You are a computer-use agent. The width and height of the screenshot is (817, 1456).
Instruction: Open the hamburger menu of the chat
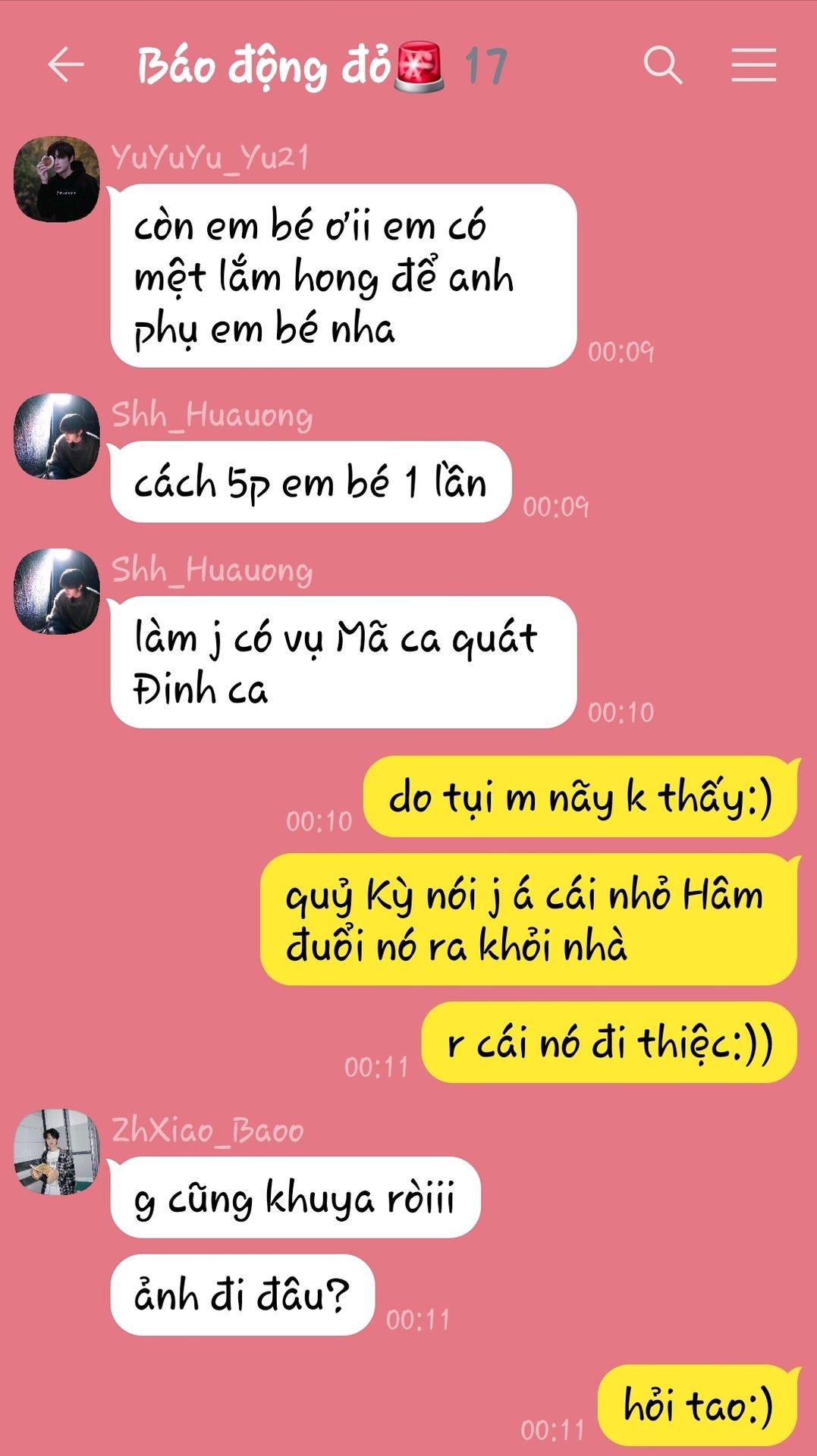point(753,65)
